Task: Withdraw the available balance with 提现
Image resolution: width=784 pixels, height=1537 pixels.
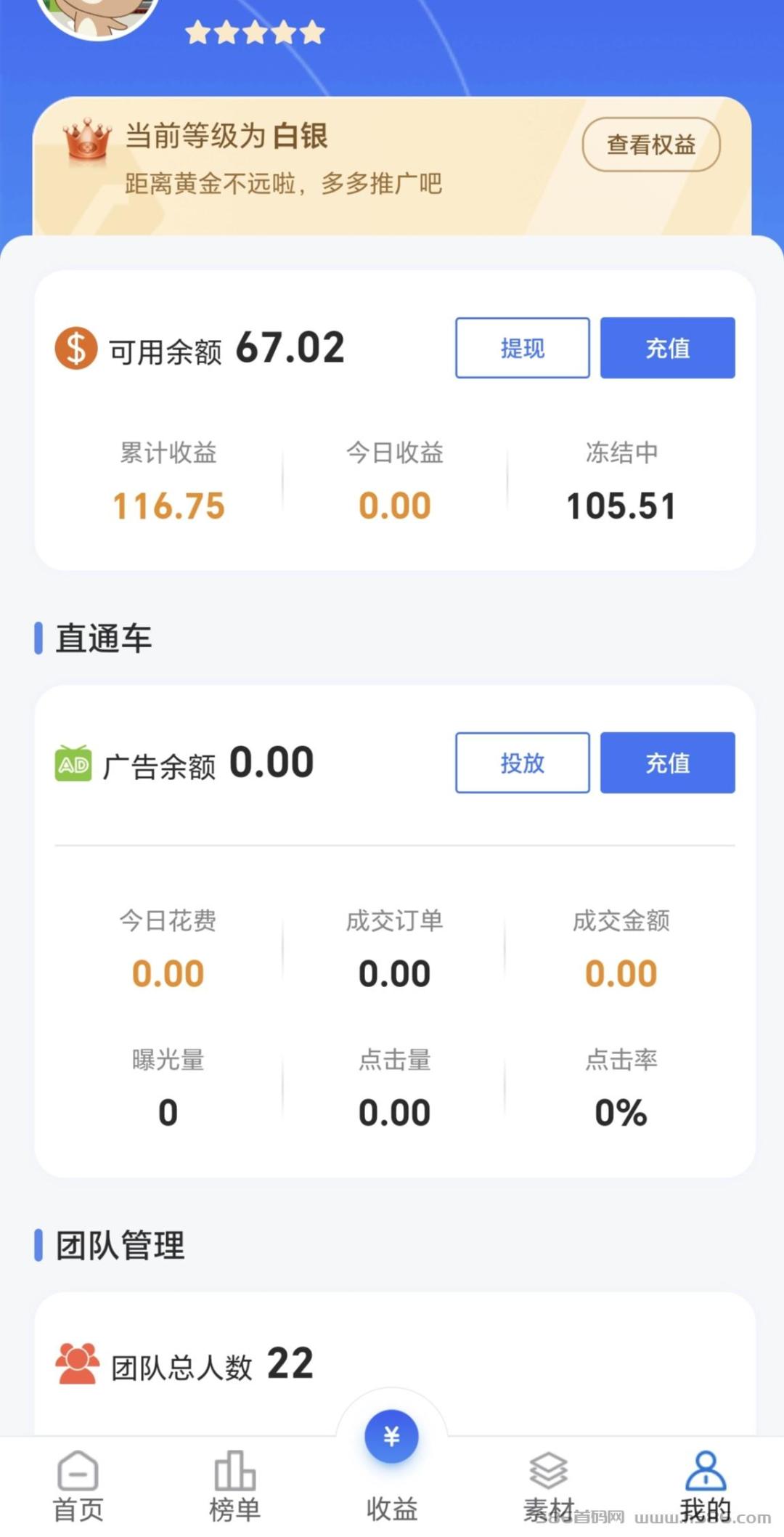Action: 522,348
